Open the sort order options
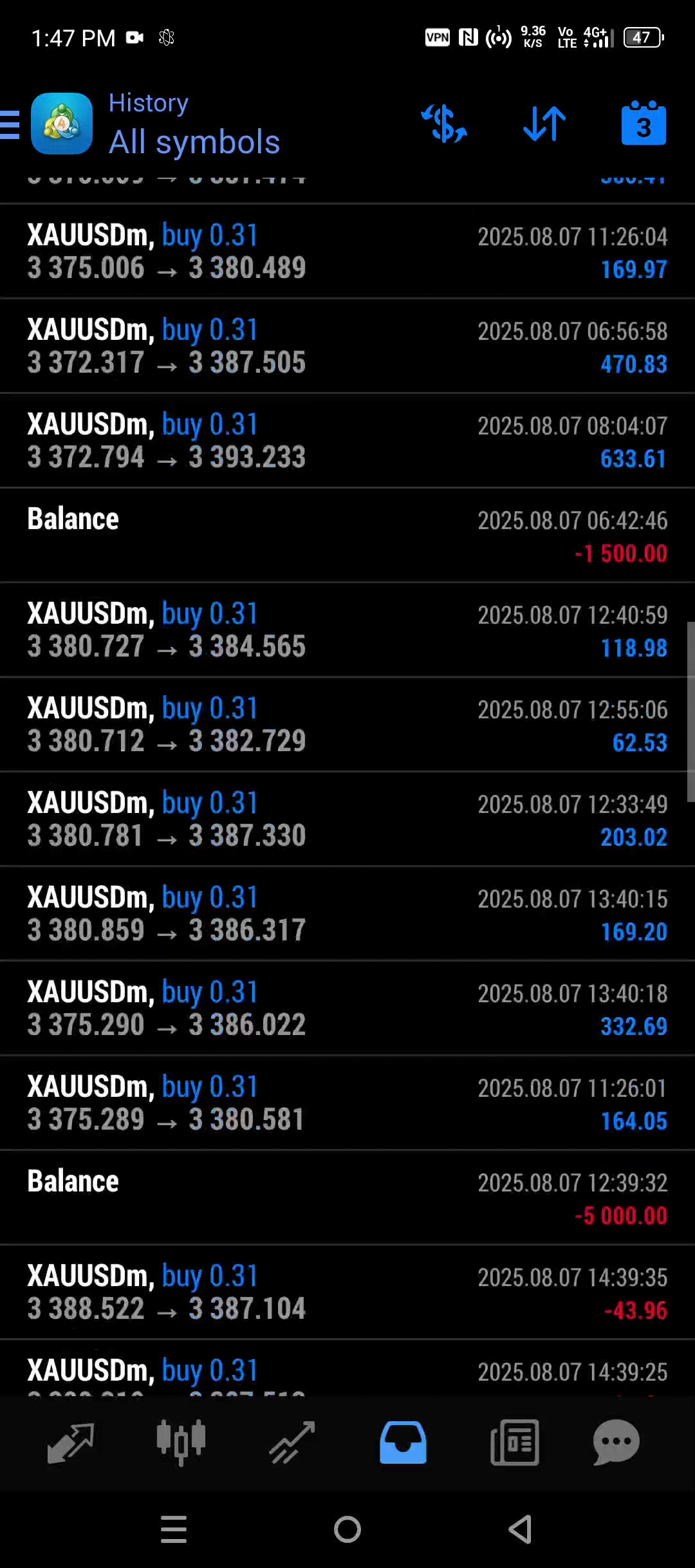This screenshot has height=1568, width=695. coord(544,124)
